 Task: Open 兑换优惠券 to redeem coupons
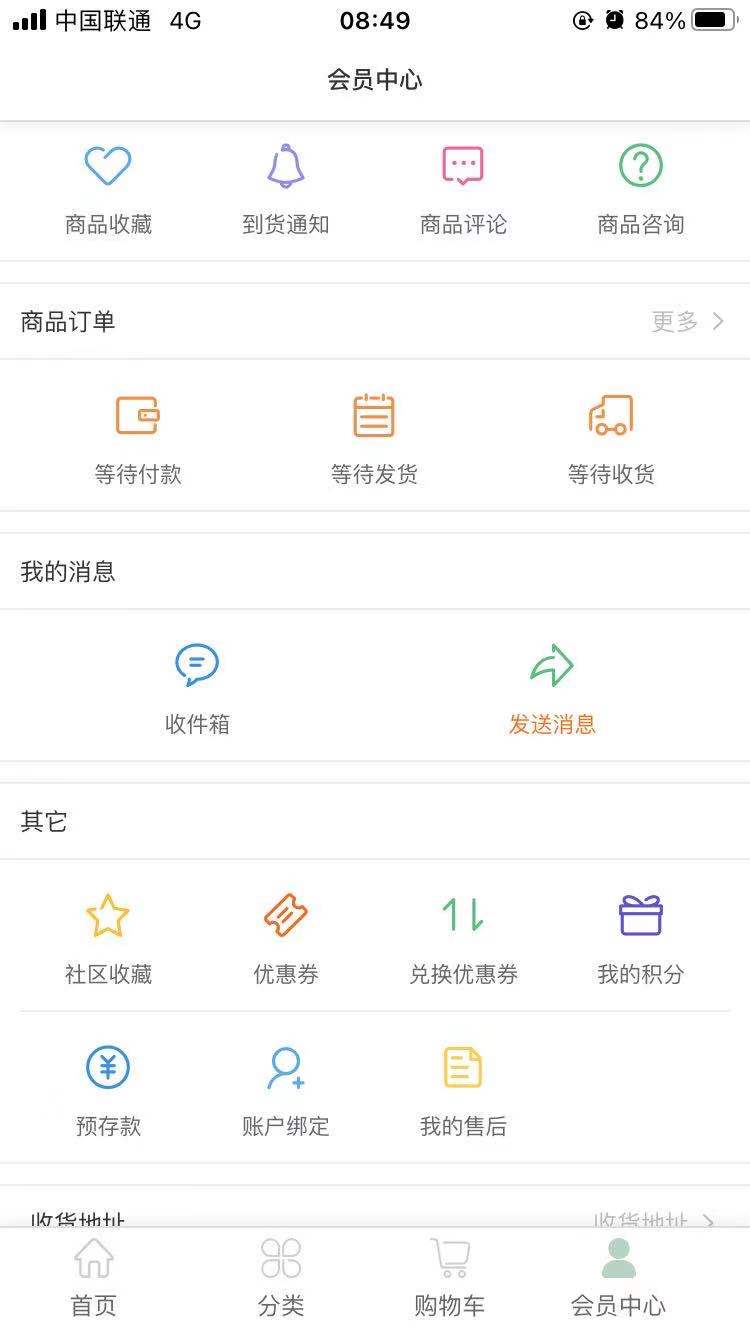[x=463, y=940]
